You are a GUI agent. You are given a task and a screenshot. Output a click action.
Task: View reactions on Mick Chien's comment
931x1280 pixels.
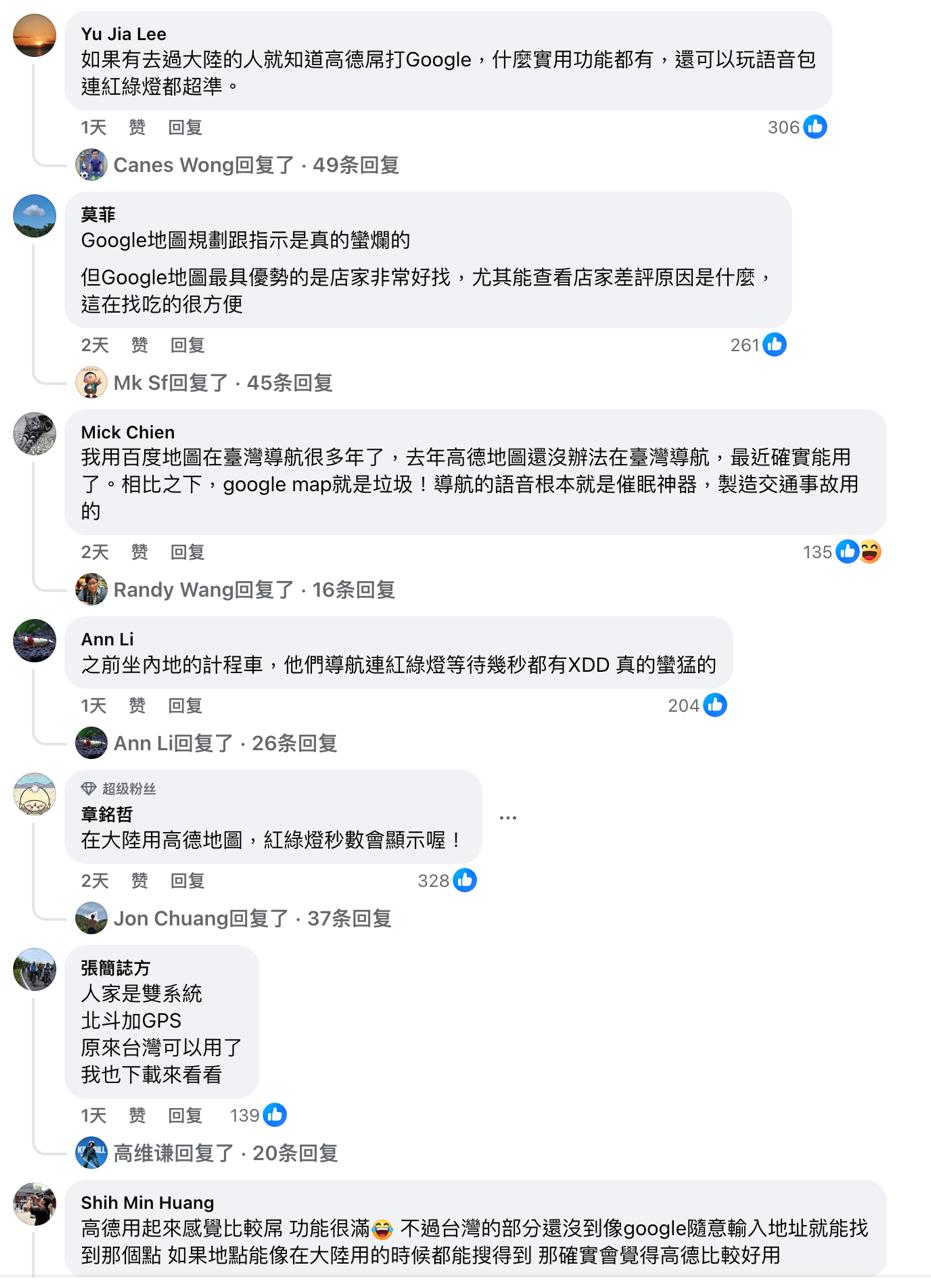click(x=844, y=552)
